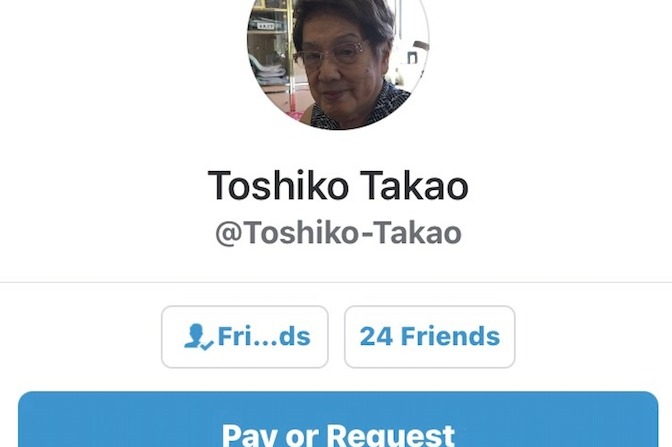This screenshot has height=447, width=672.
Task: Open the 24 Friends list
Action: click(x=429, y=337)
